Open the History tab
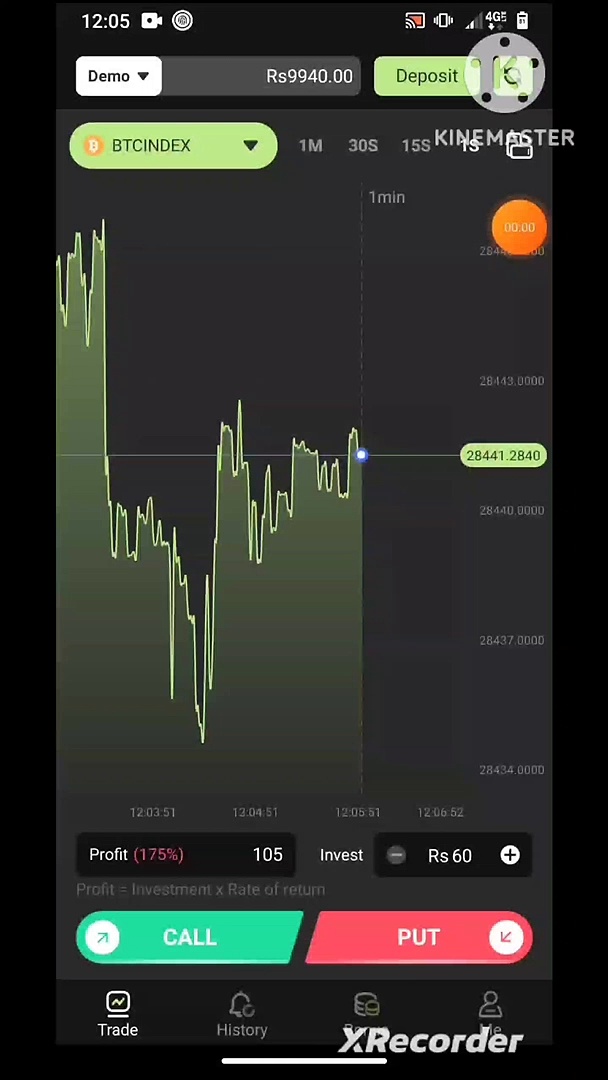 tap(241, 1014)
